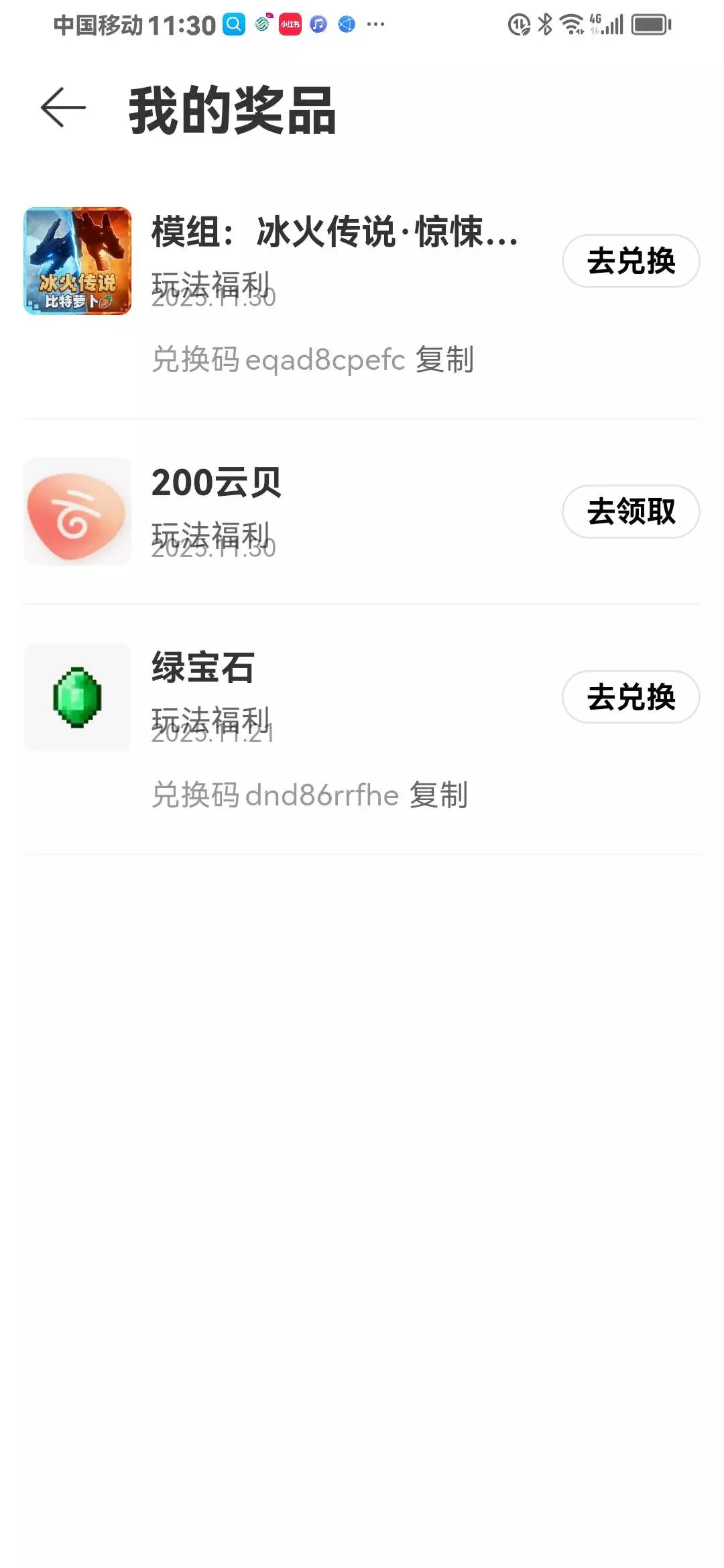Tap 去兑换 for 冰火传说 mod
This screenshot has width=724, height=1568.
tap(630, 261)
